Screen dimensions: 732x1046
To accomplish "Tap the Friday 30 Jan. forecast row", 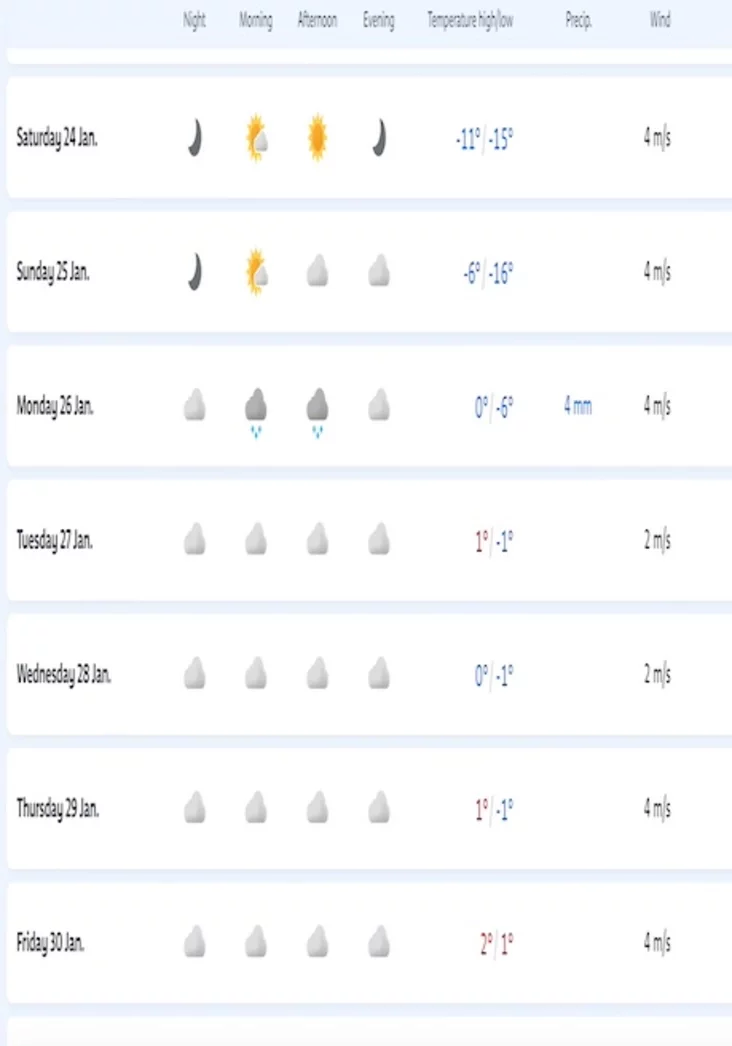I will (51, 943).
